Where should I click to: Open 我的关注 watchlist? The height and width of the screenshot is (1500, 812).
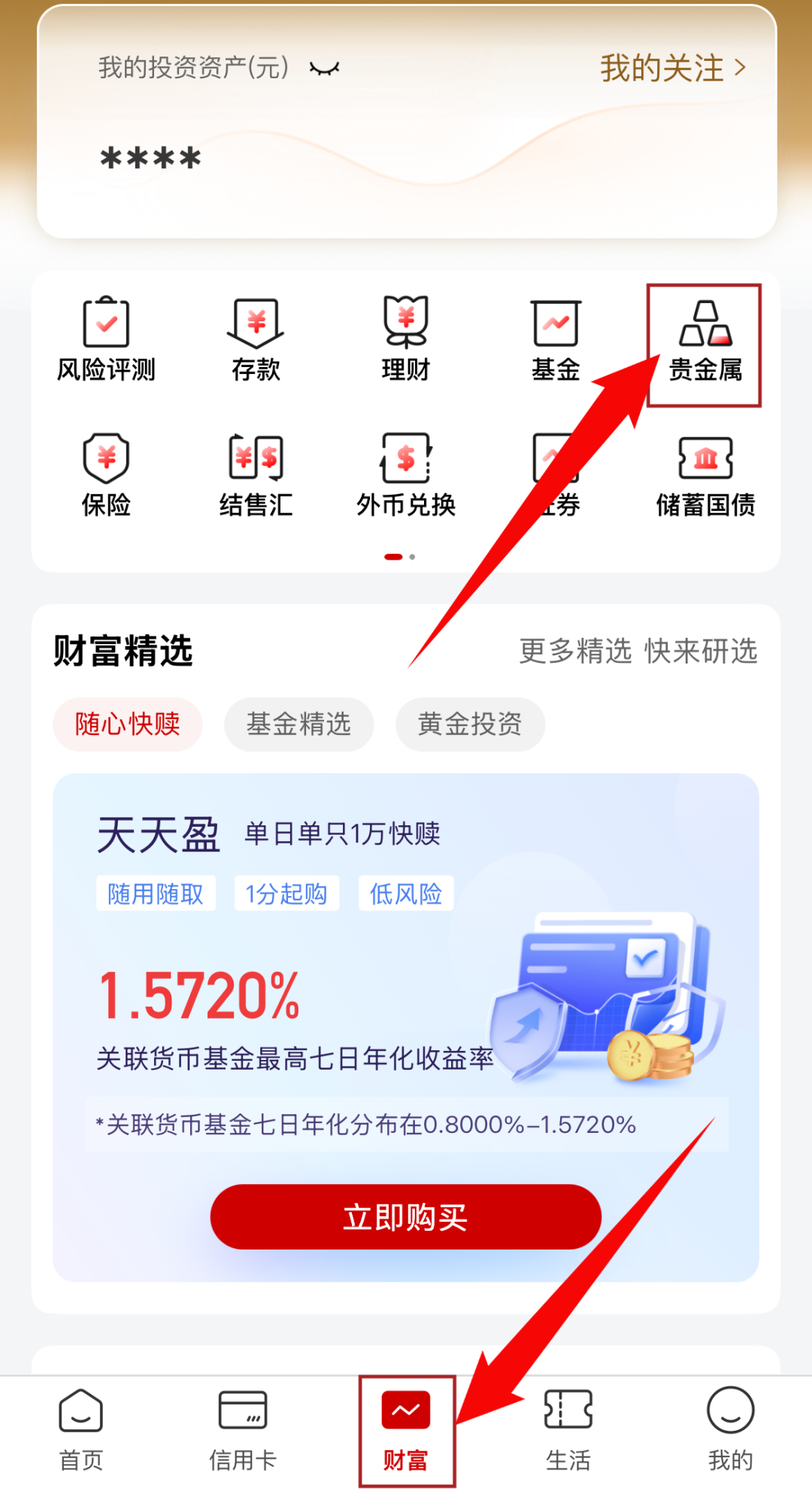click(x=672, y=68)
